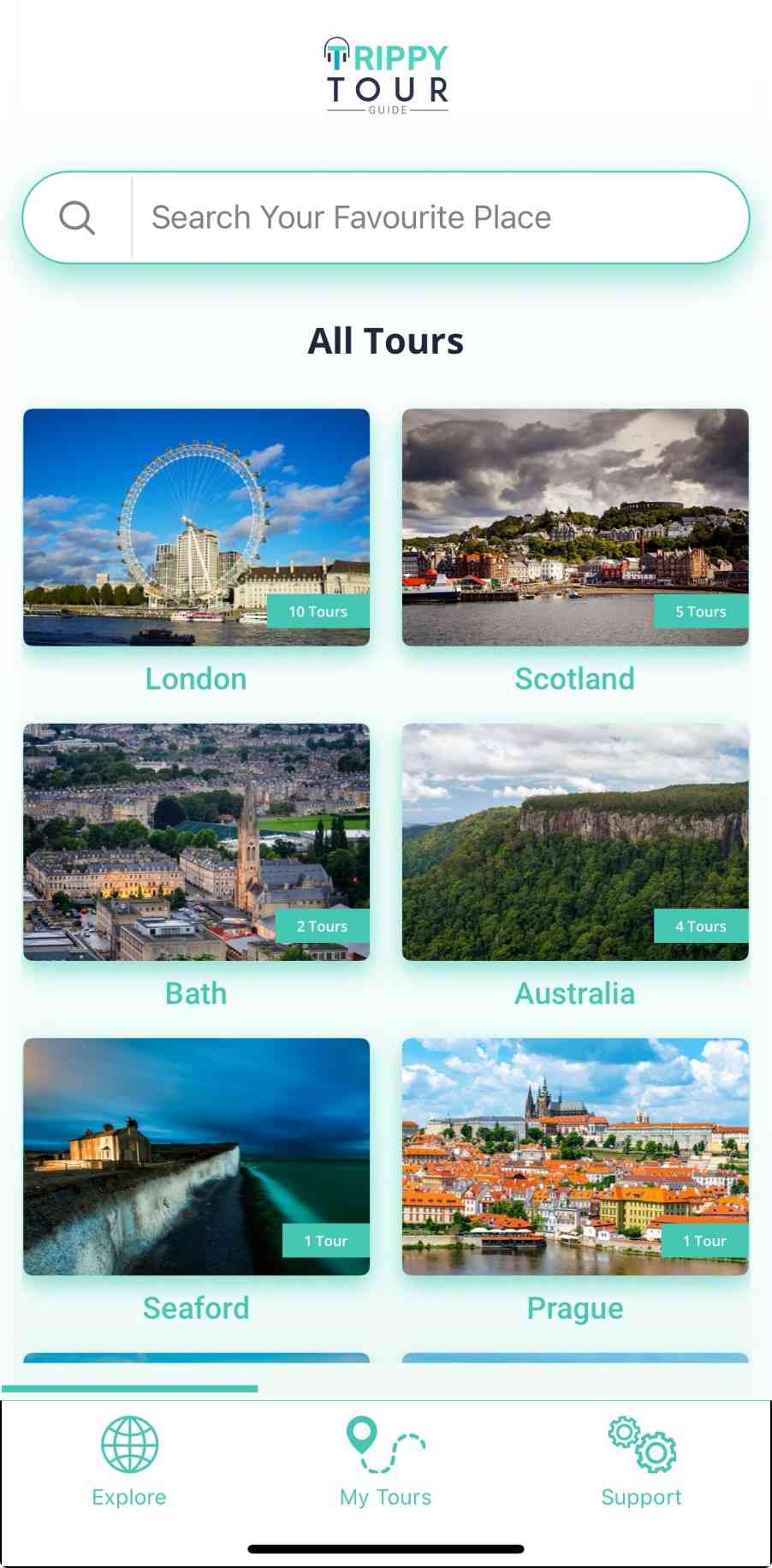Tap the magnifier search icon

click(77, 218)
